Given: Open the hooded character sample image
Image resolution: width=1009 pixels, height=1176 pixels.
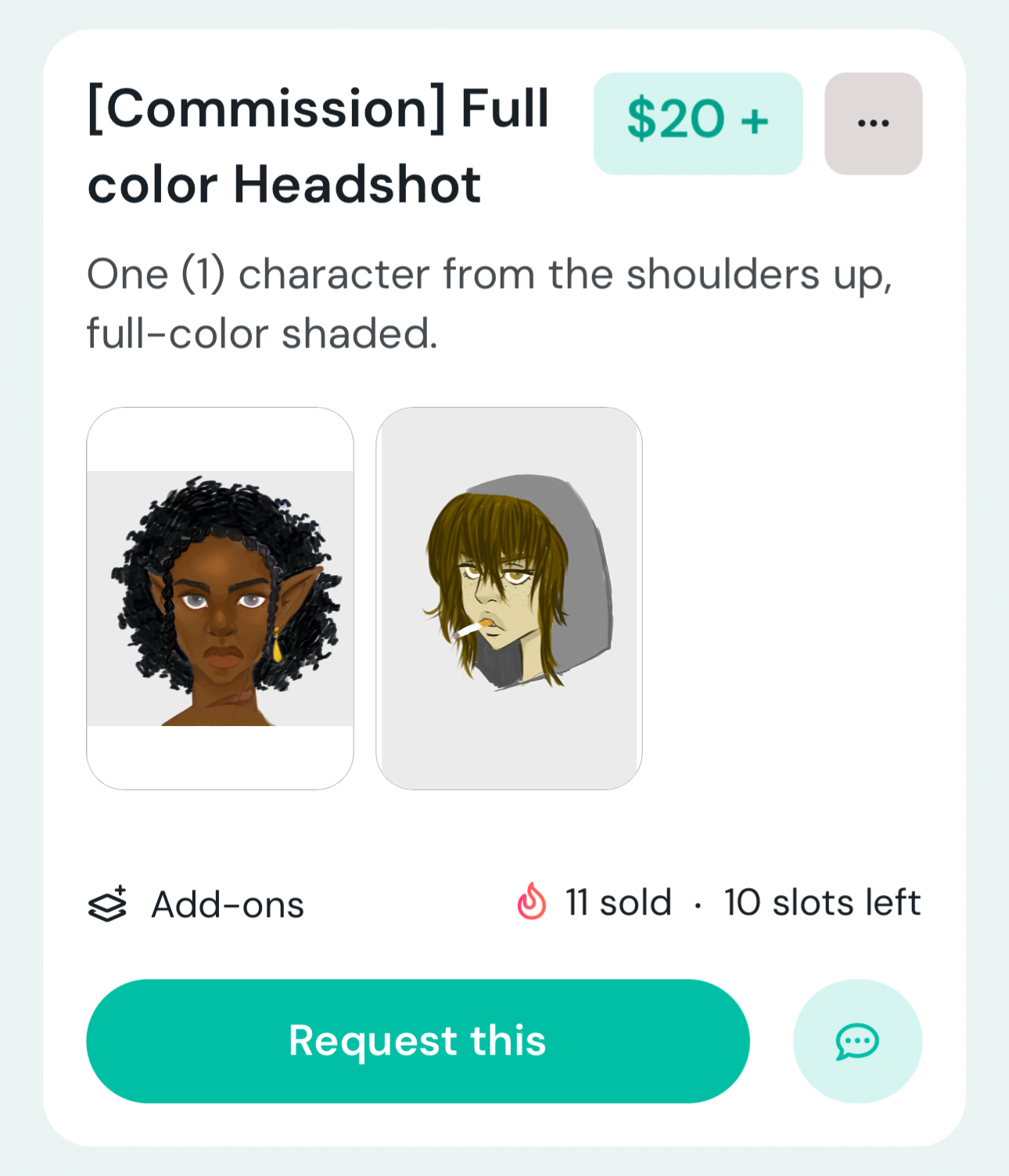Looking at the screenshot, I should (x=509, y=598).
